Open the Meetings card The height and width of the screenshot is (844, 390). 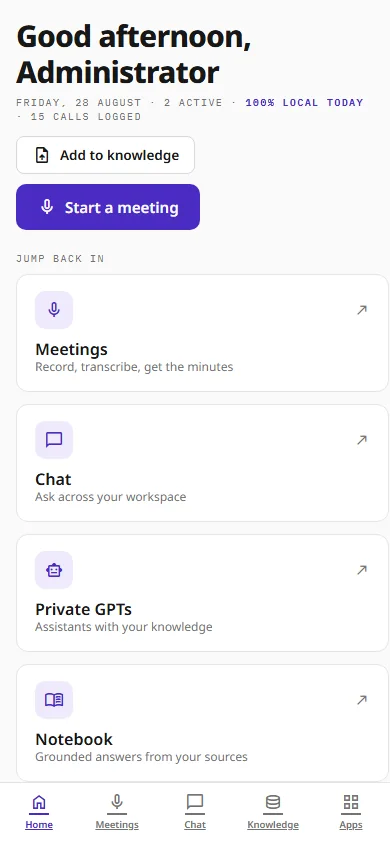click(x=202, y=333)
